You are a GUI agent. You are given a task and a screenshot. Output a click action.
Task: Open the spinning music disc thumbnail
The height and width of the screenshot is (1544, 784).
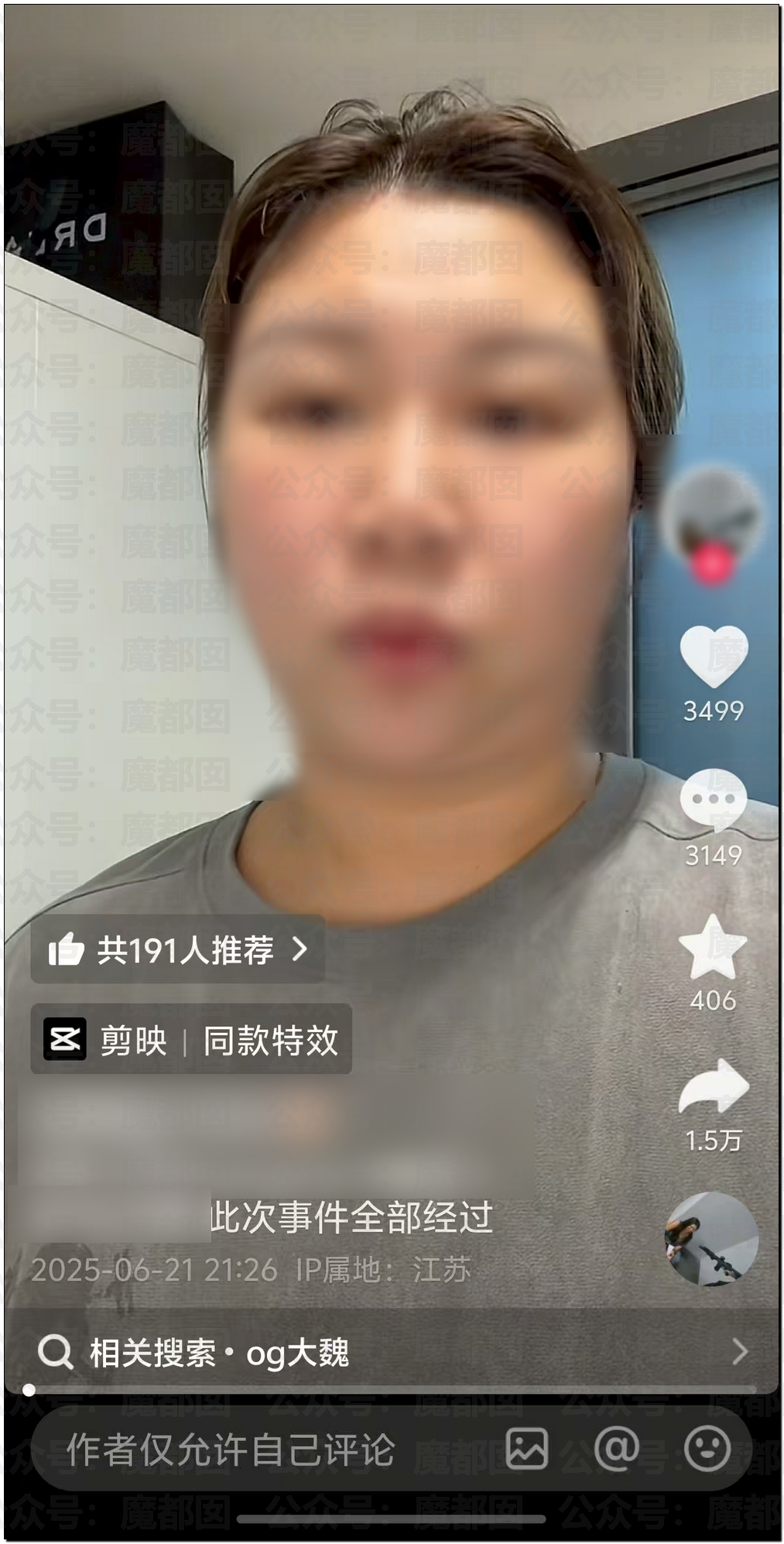[711, 1240]
